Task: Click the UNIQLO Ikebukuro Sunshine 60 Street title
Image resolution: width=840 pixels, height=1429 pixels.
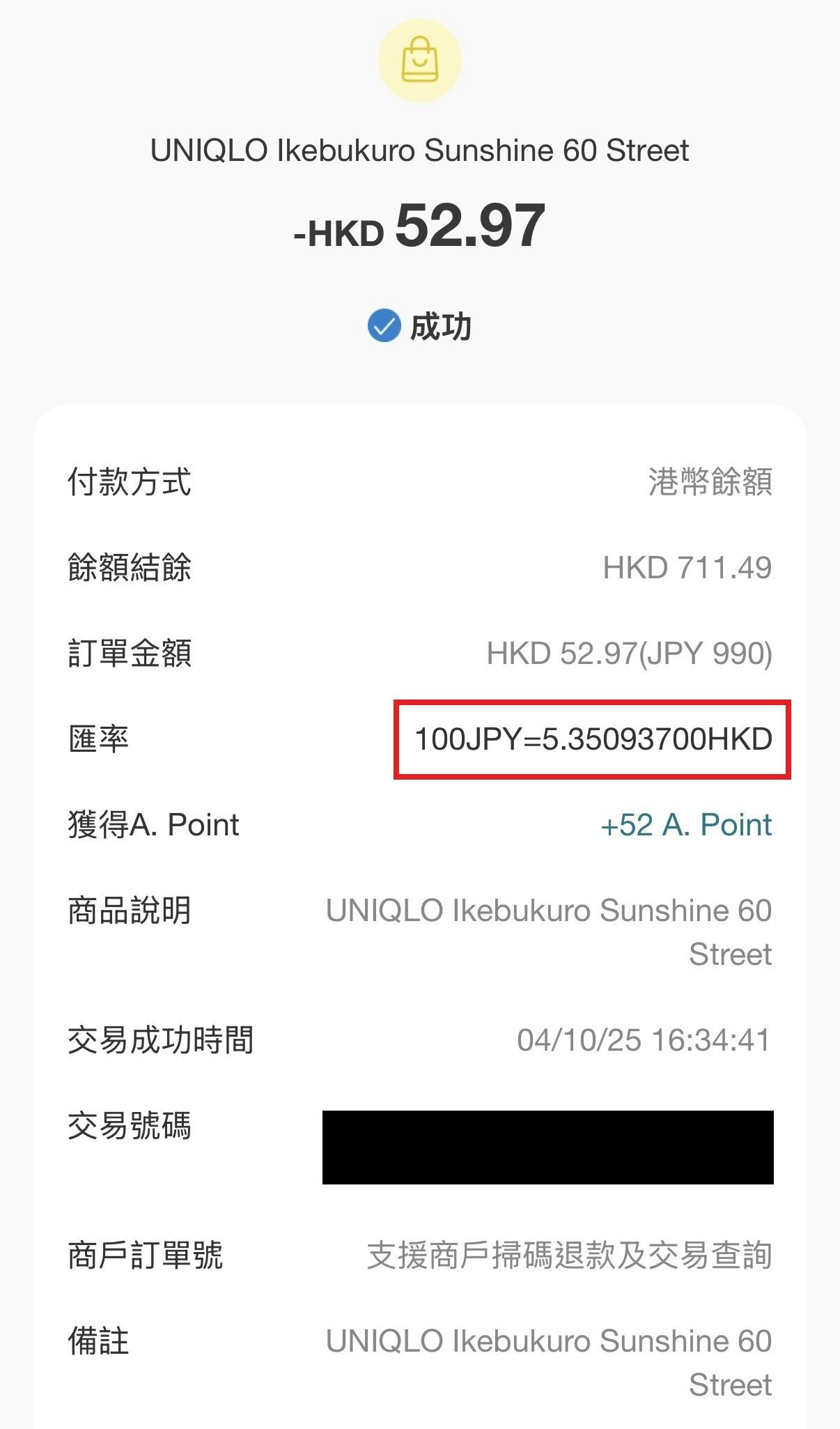Action: [419, 150]
